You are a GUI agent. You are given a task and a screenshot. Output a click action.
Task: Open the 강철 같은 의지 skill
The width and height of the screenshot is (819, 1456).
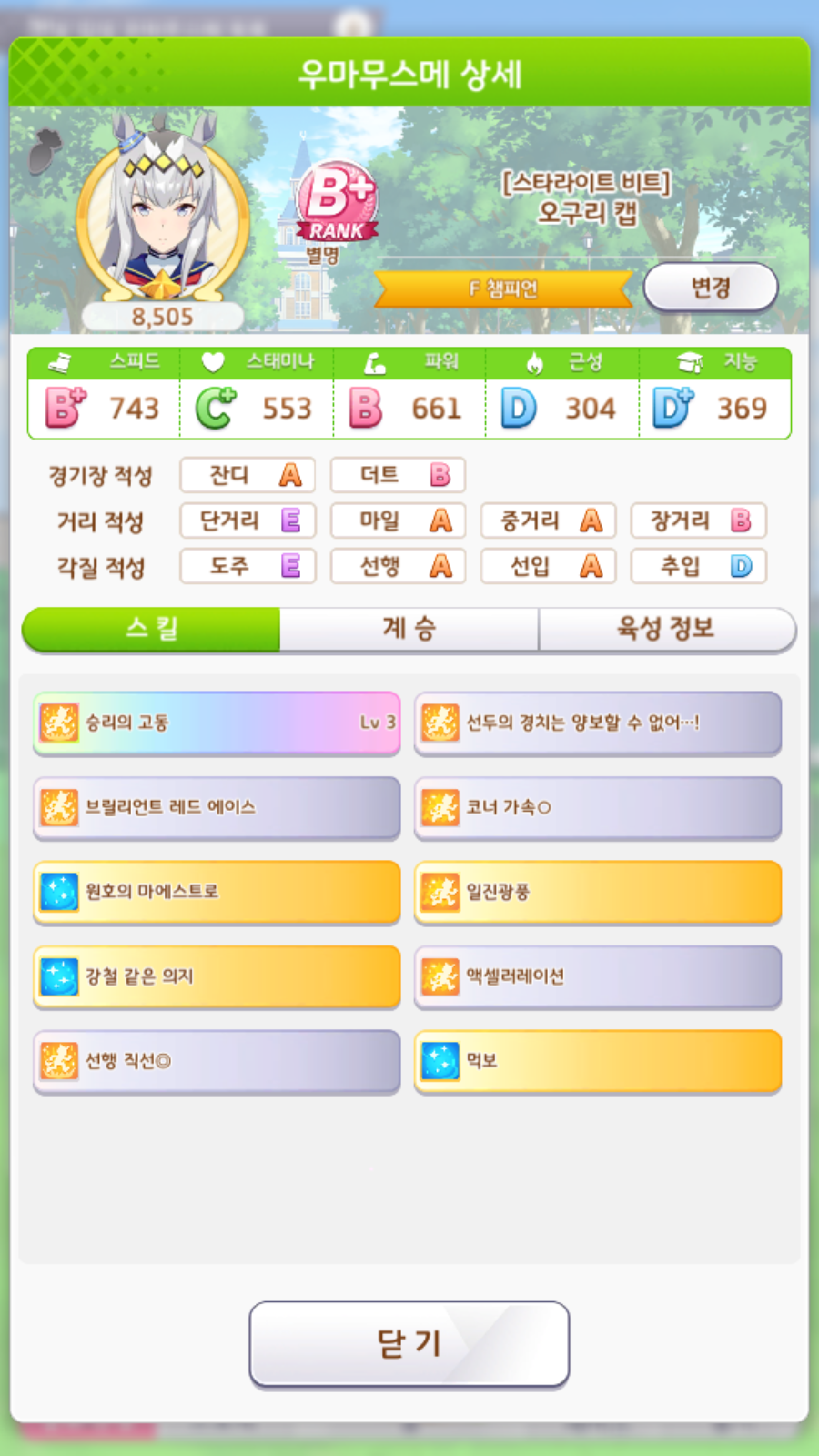click(217, 976)
